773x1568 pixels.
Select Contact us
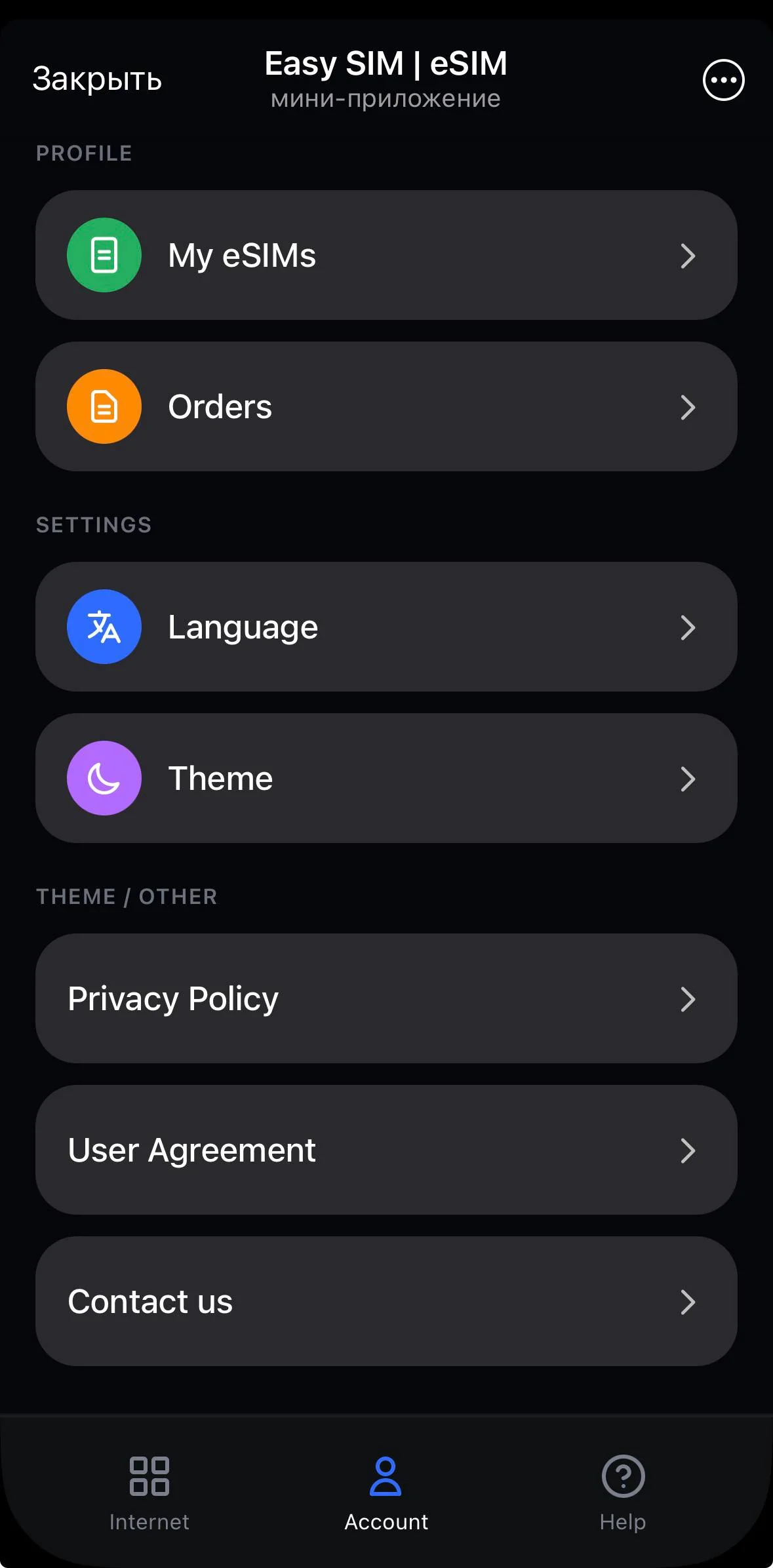[x=386, y=1301]
